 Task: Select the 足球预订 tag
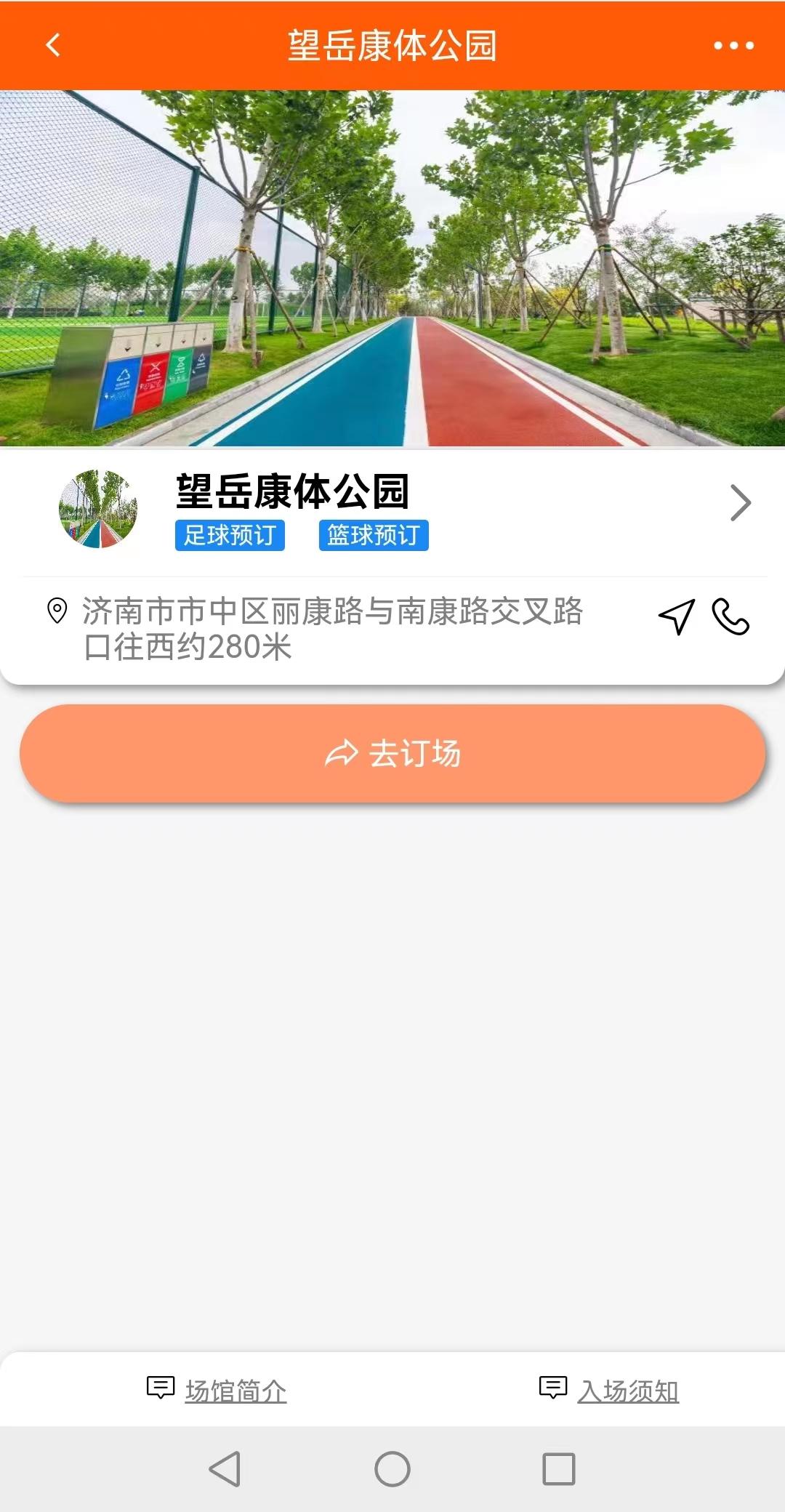pos(230,537)
